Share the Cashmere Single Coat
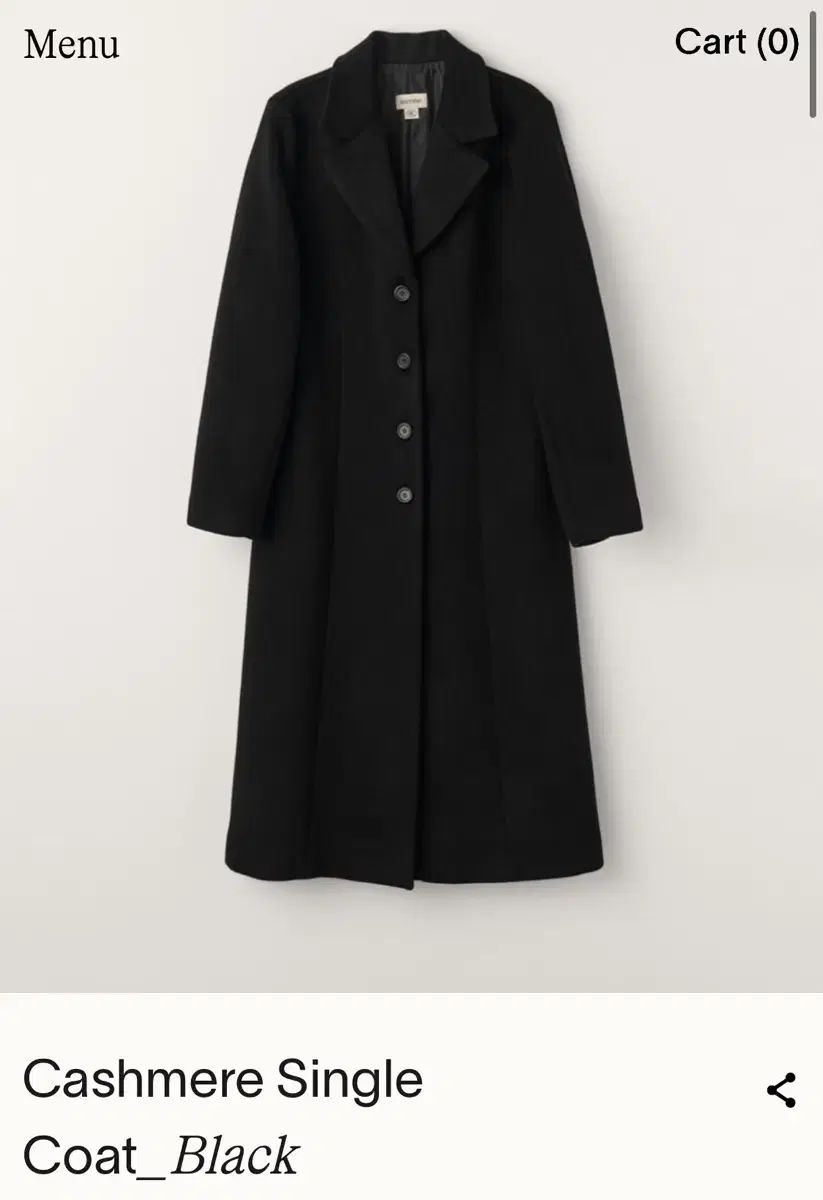The width and height of the screenshot is (823, 1200). pyautogui.click(x=781, y=1089)
